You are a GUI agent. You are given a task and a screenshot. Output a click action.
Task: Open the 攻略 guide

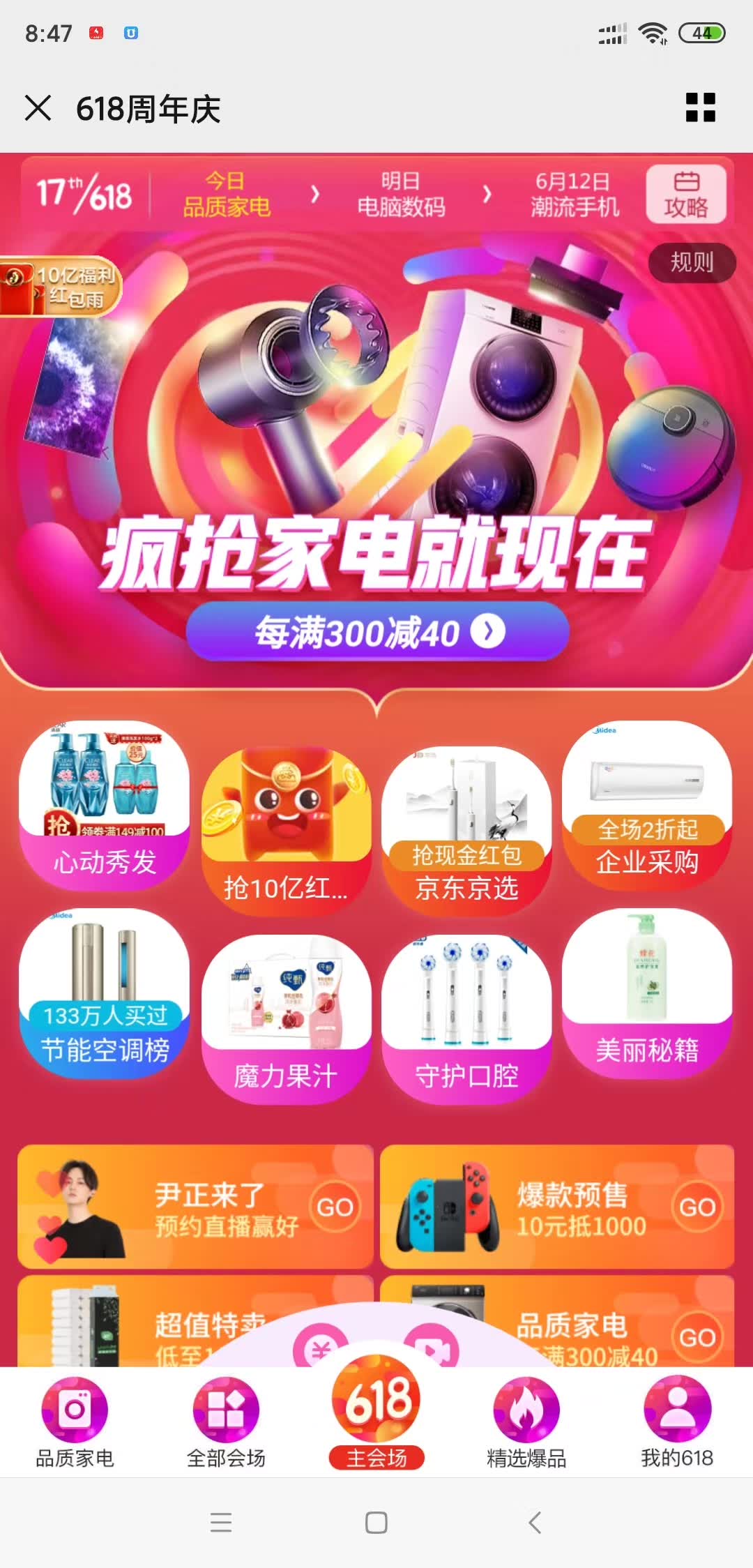point(686,195)
